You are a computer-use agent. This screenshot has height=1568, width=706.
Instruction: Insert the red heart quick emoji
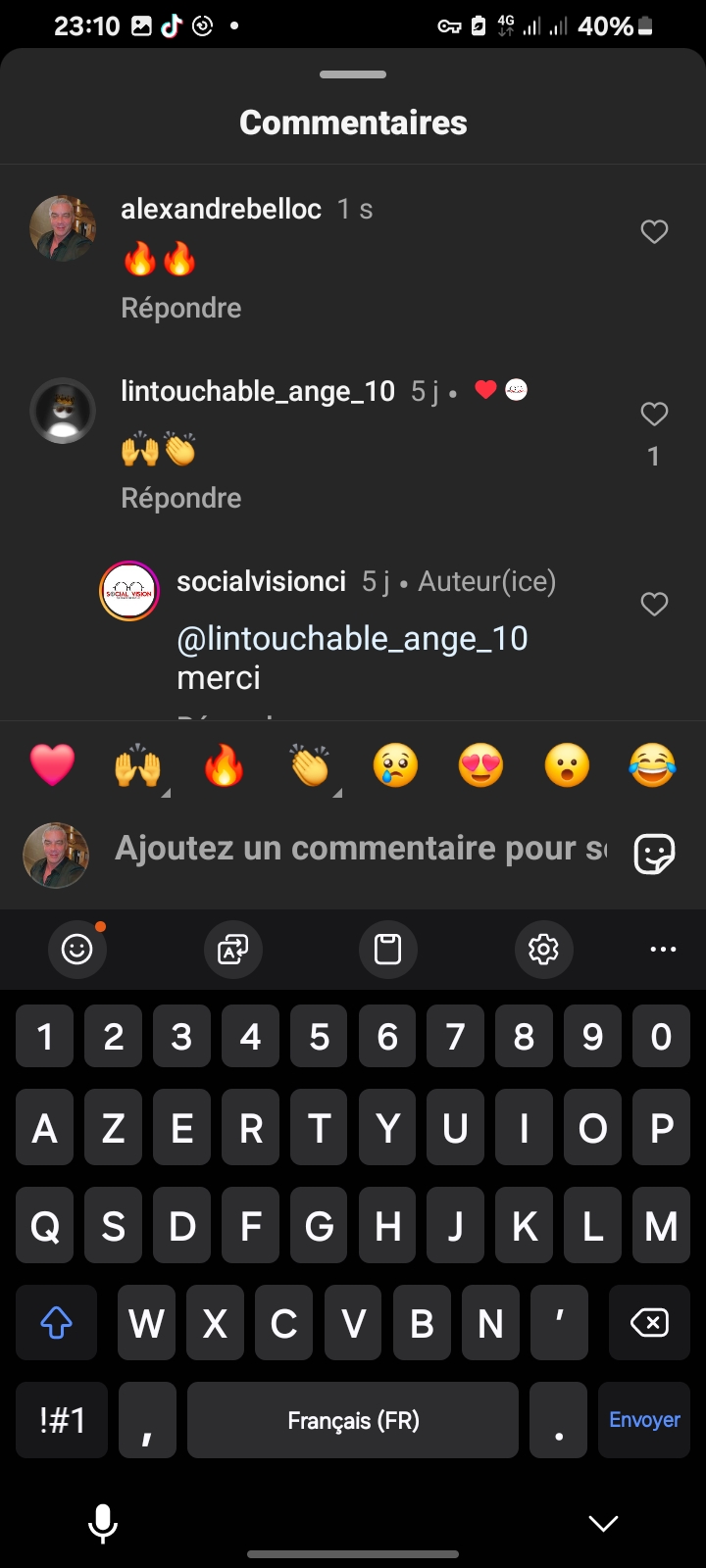pos(52,765)
